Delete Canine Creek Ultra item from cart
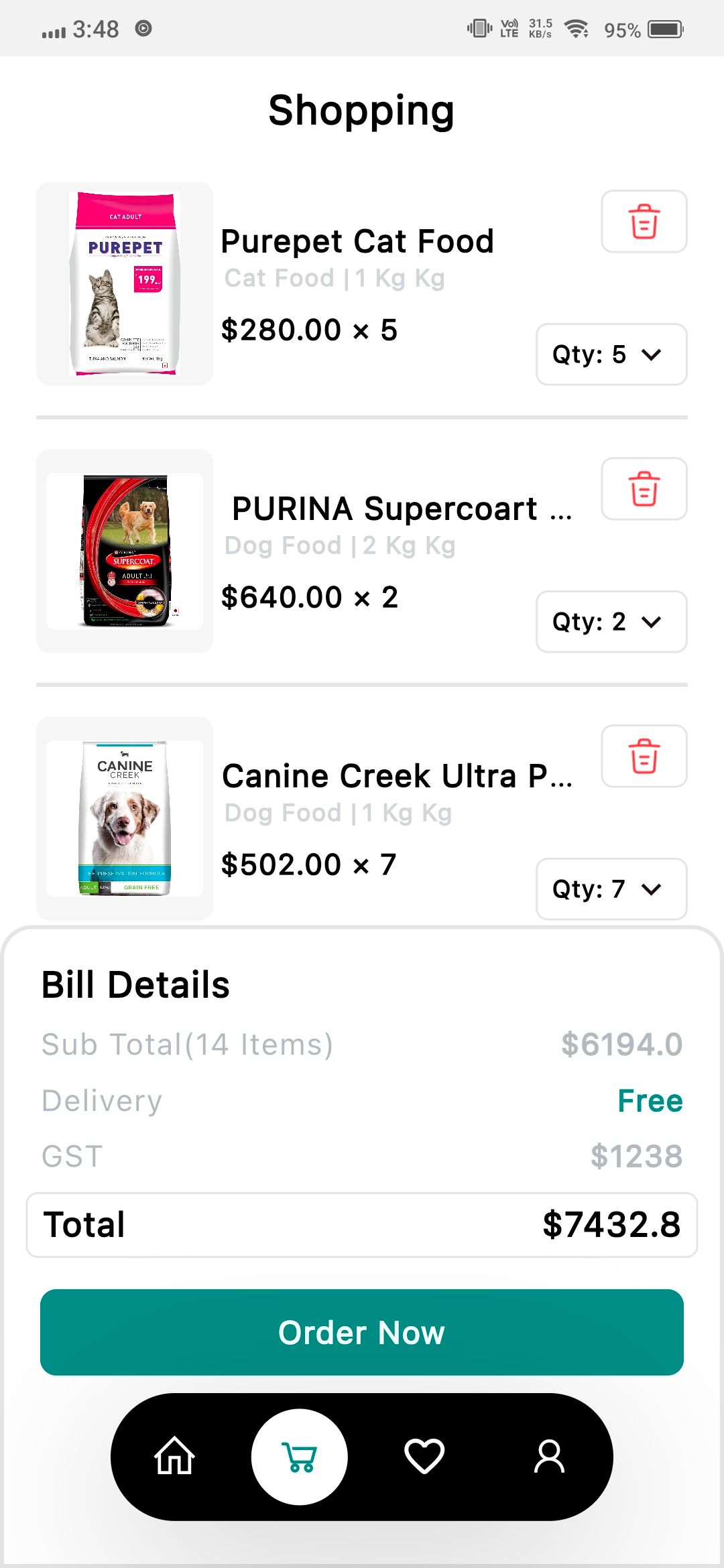The height and width of the screenshot is (1568, 724). (644, 757)
